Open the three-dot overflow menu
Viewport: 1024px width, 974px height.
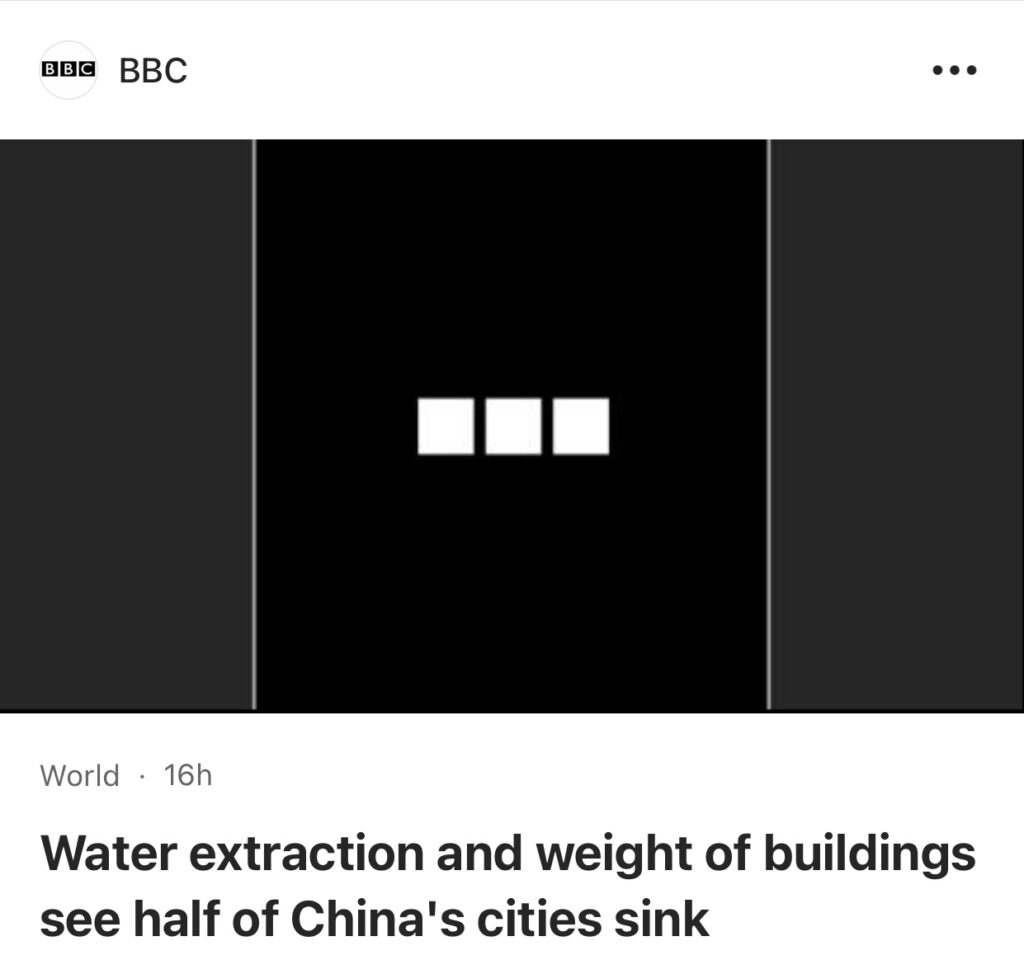(953, 71)
